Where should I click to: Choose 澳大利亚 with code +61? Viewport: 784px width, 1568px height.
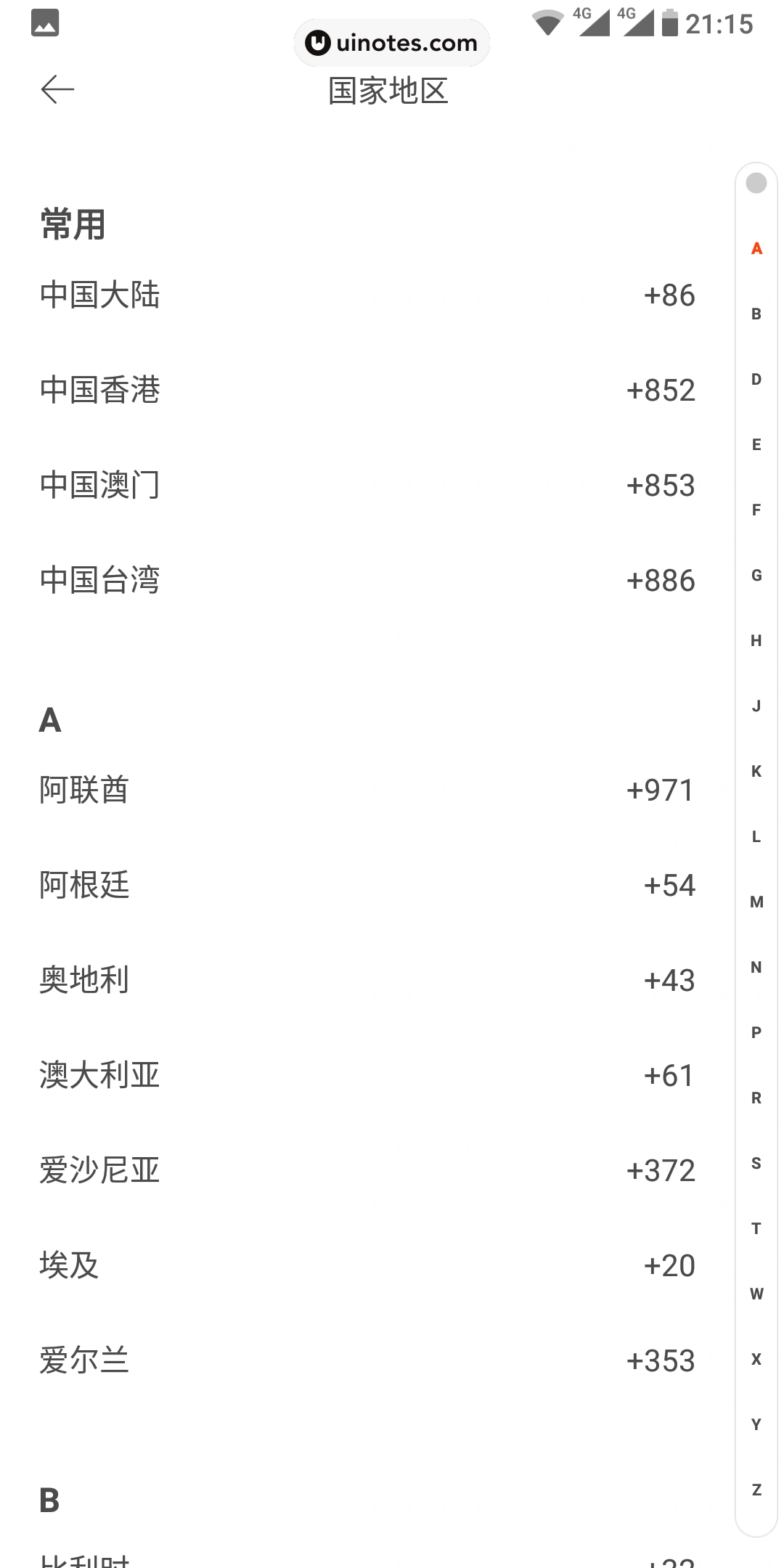pyautogui.click(x=363, y=1075)
